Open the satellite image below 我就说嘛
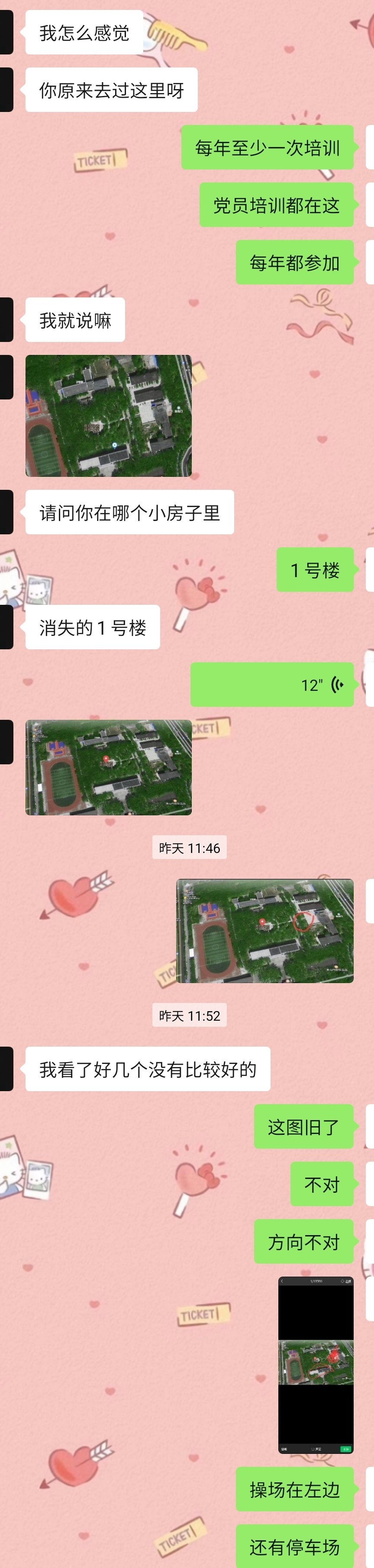This screenshot has height=1568, width=374. coord(108,416)
